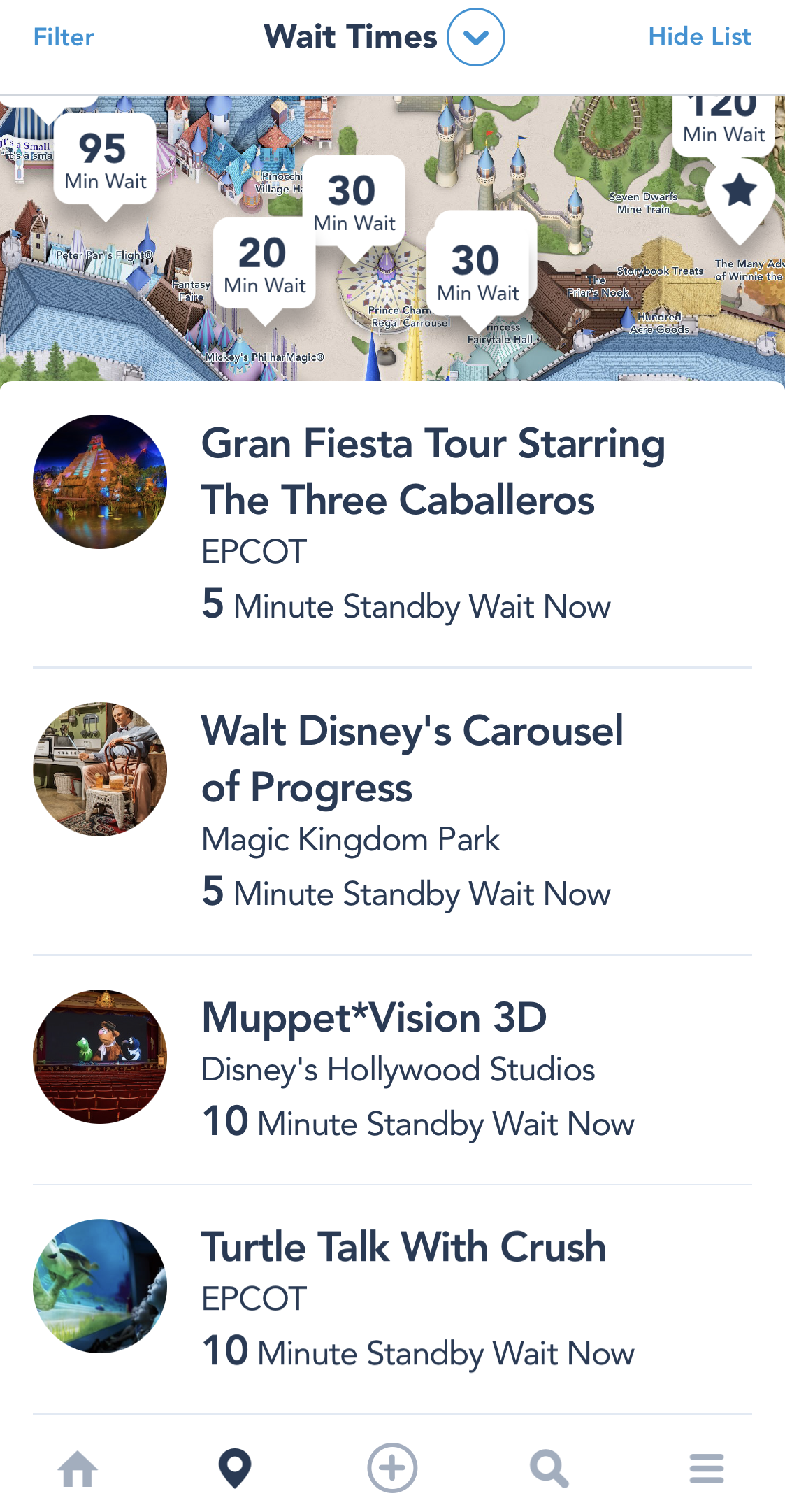Open the search tab
785x1512 pixels.
coord(549,1468)
